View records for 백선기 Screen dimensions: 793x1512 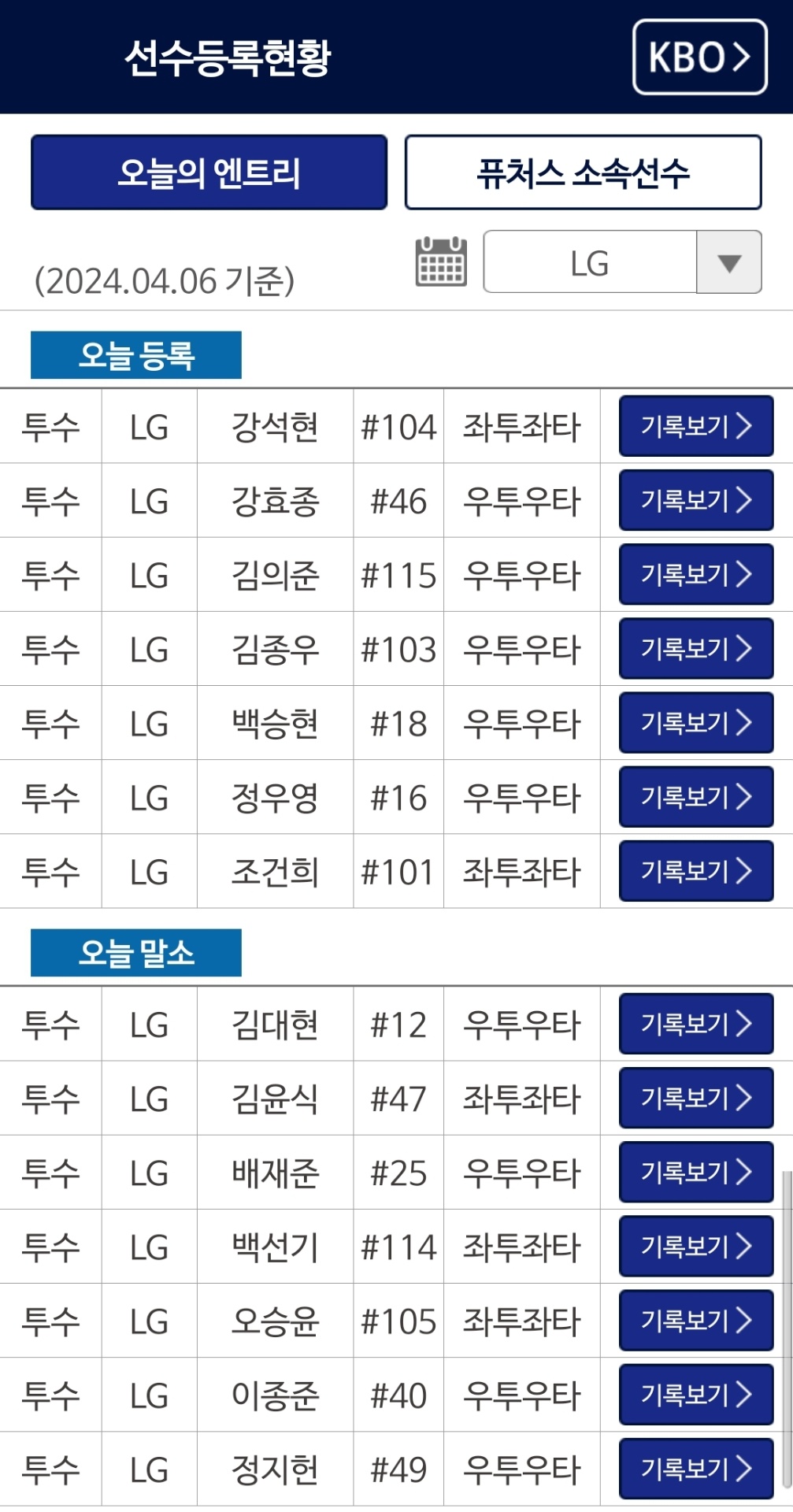point(696,1246)
